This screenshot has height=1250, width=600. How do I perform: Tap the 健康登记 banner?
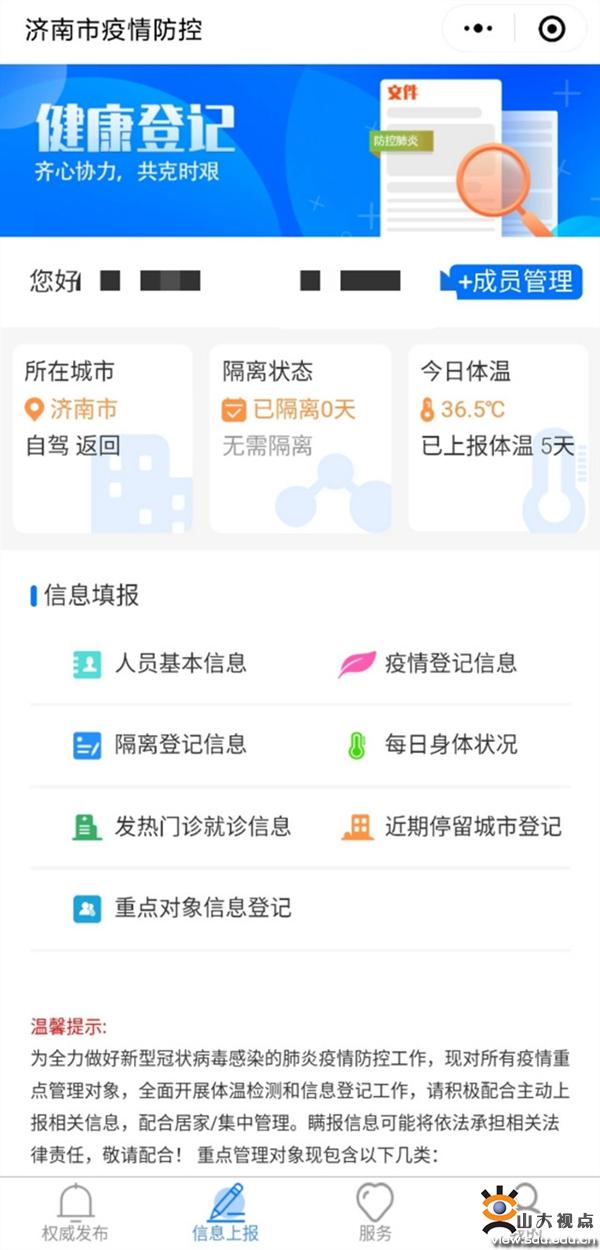300,151
